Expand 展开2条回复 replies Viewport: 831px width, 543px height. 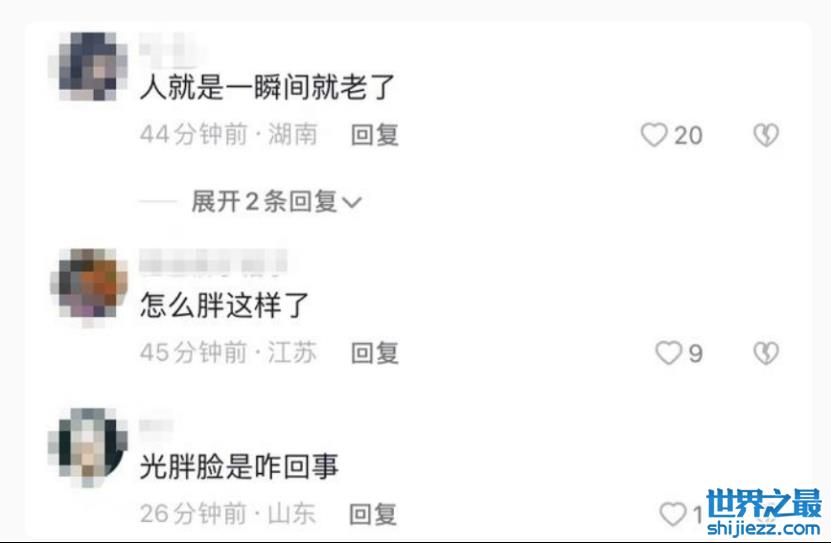coord(276,202)
